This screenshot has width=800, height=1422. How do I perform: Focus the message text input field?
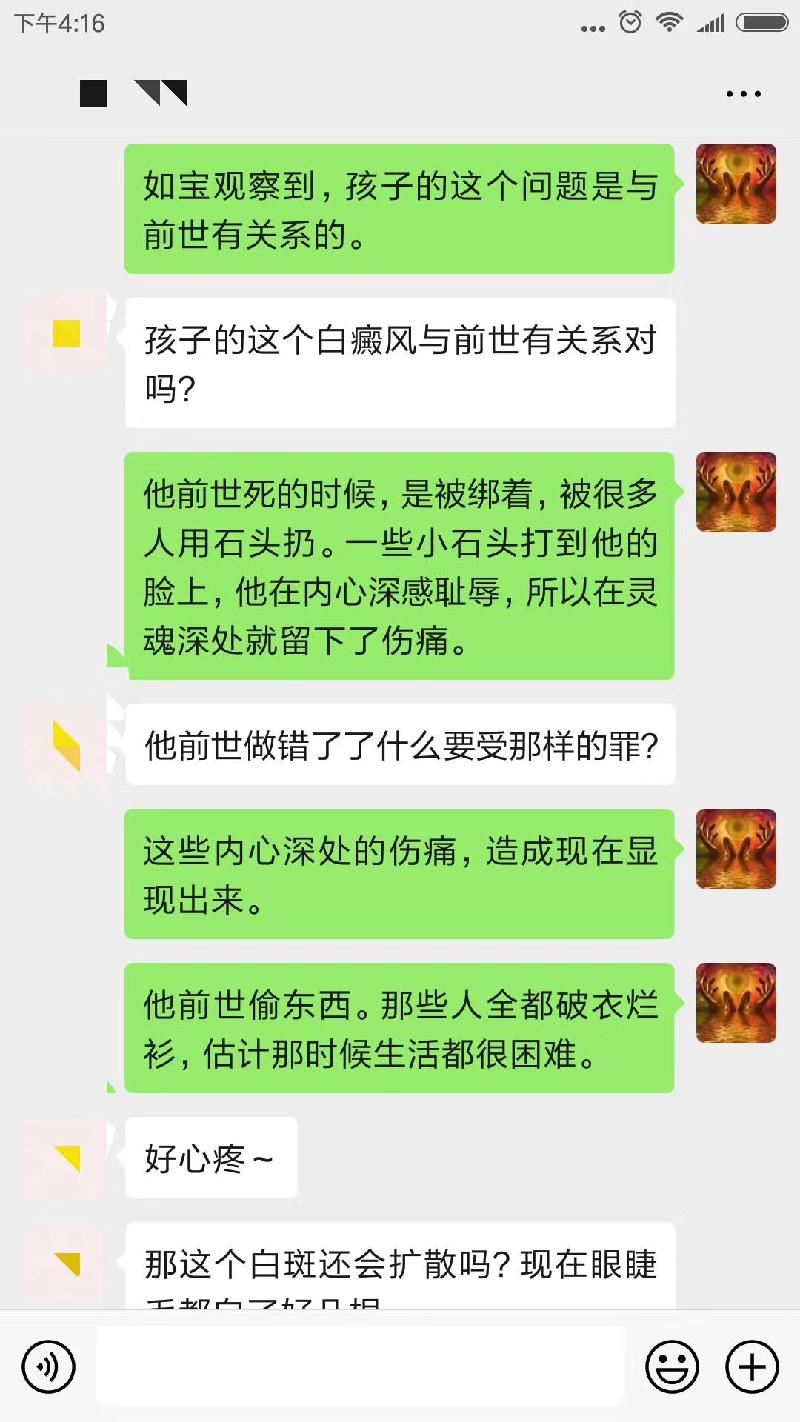(360, 1366)
